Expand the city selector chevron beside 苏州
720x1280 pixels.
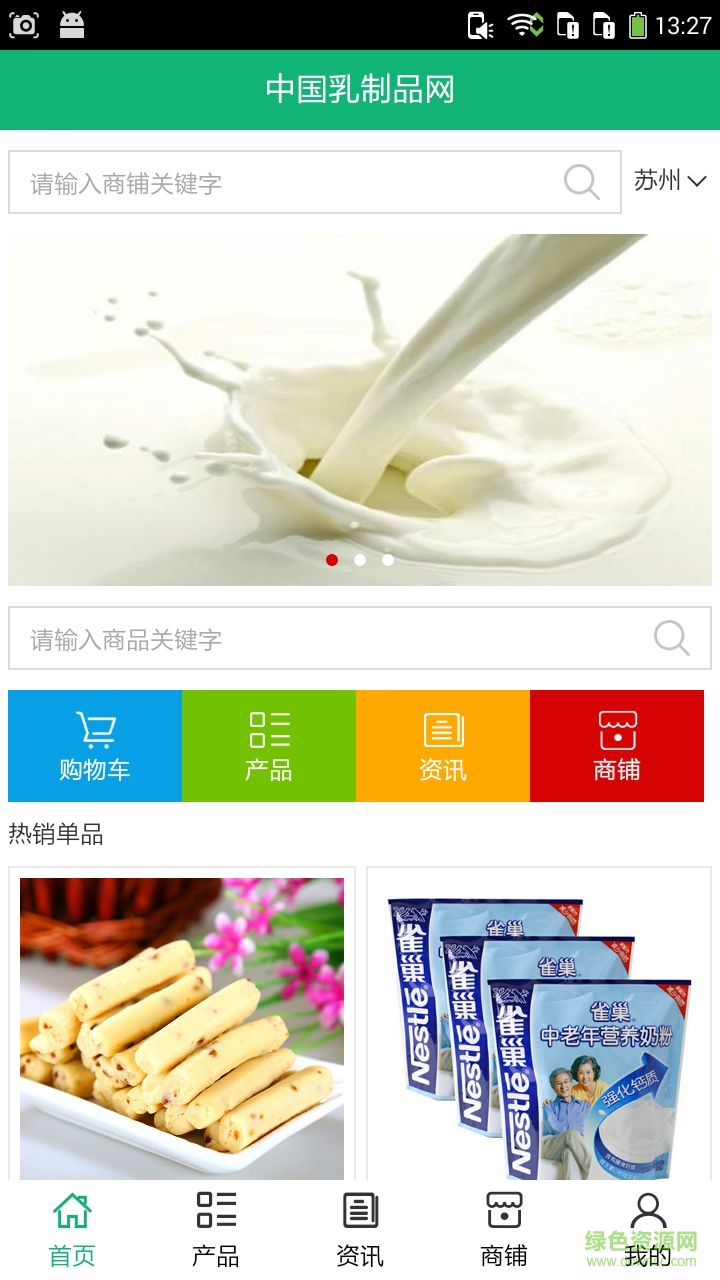tap(696, 183)
